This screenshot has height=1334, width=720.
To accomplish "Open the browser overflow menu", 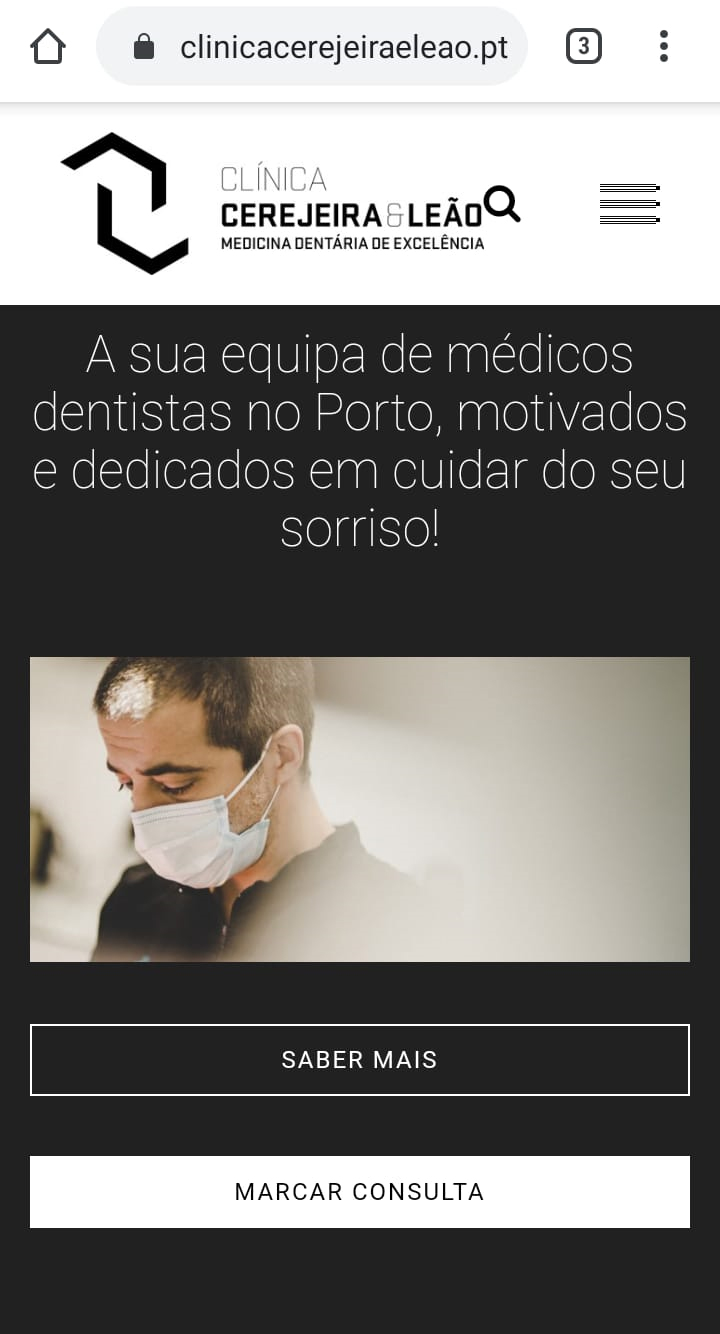I will coord(663,47).
